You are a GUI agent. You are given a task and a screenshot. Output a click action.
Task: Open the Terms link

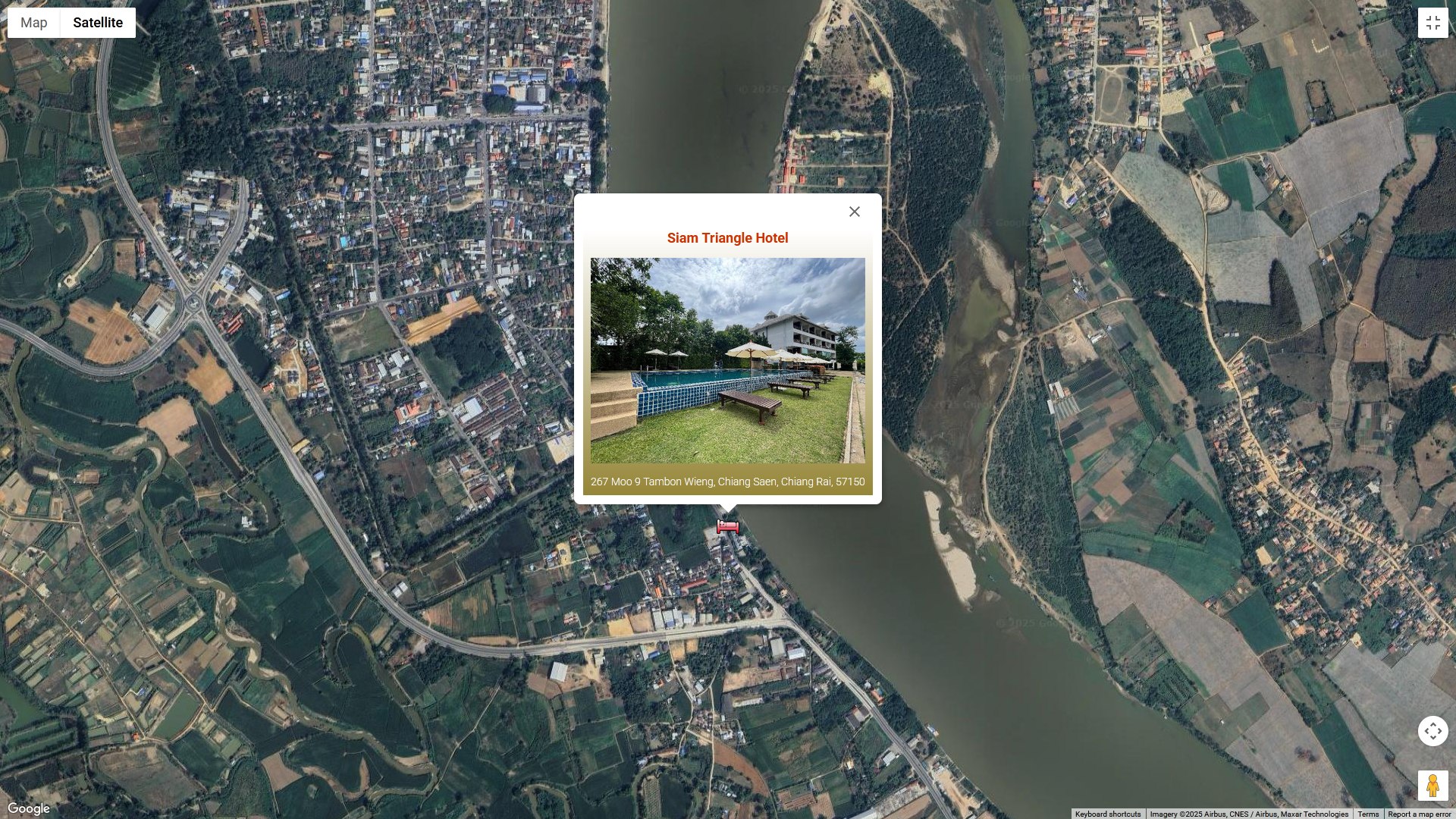(x=1368, y=814)
